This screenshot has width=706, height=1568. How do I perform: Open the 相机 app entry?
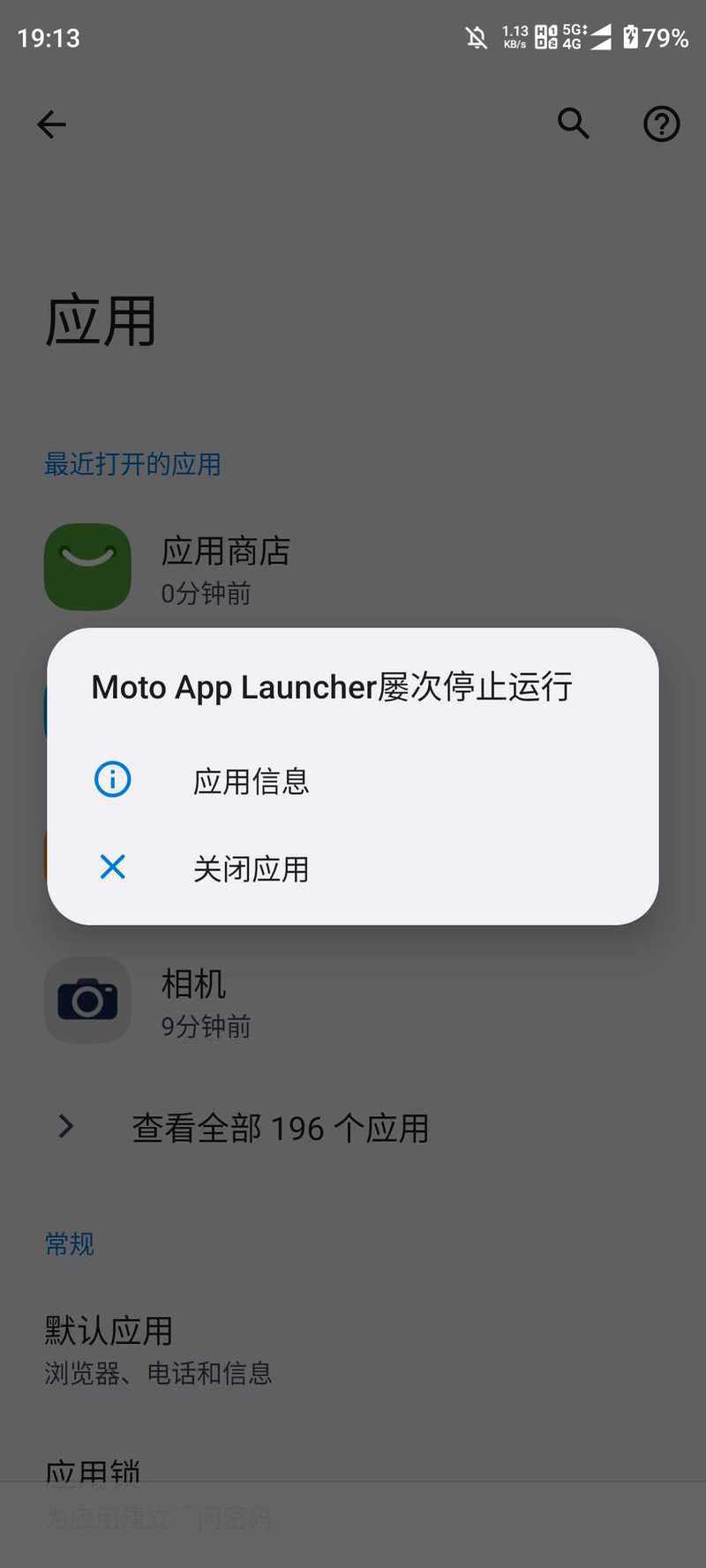tap(353, 1001)
